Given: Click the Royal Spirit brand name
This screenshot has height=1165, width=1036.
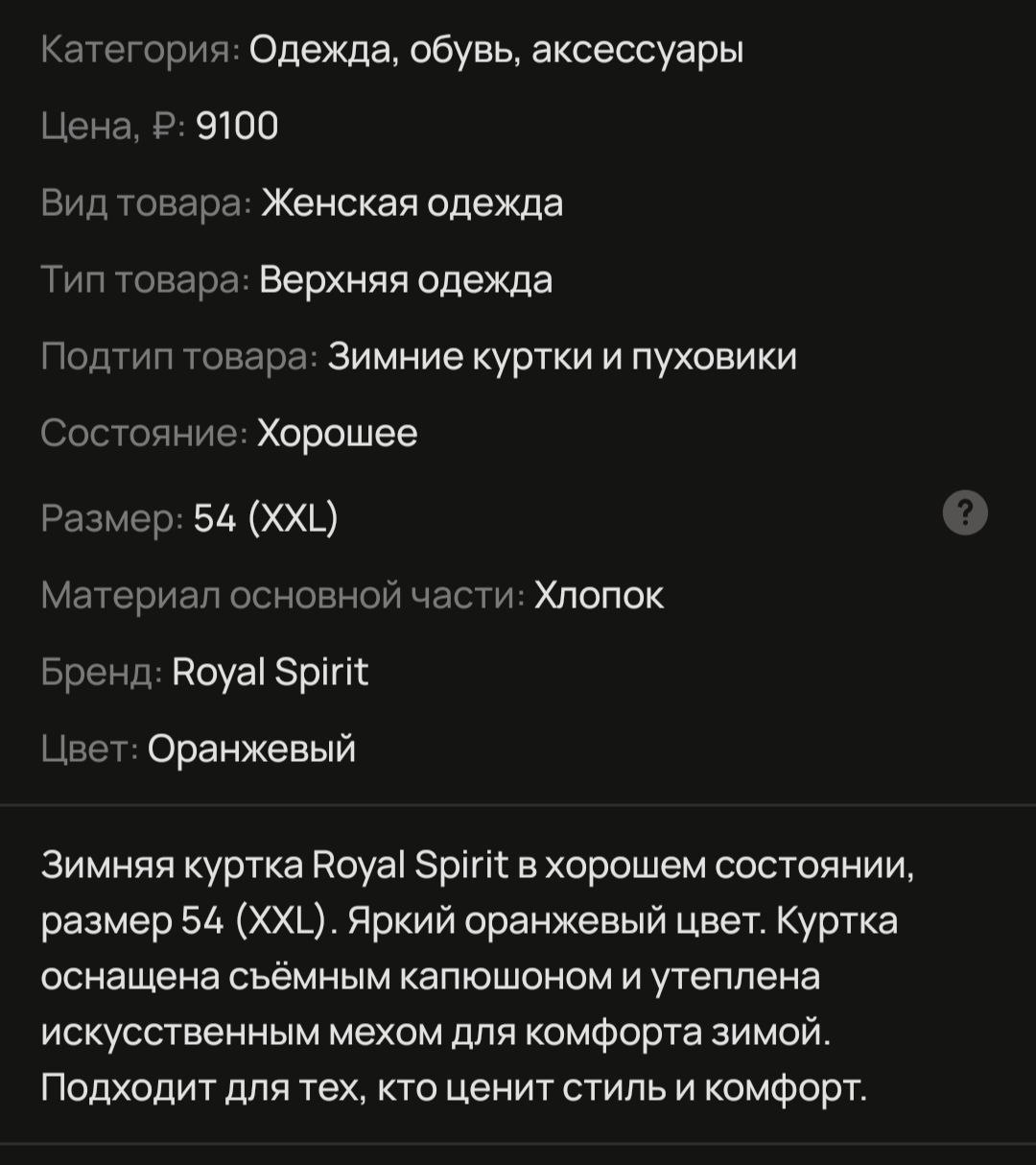Looking at the screenshot, I should pyautogui.click(x=271, y=672).
